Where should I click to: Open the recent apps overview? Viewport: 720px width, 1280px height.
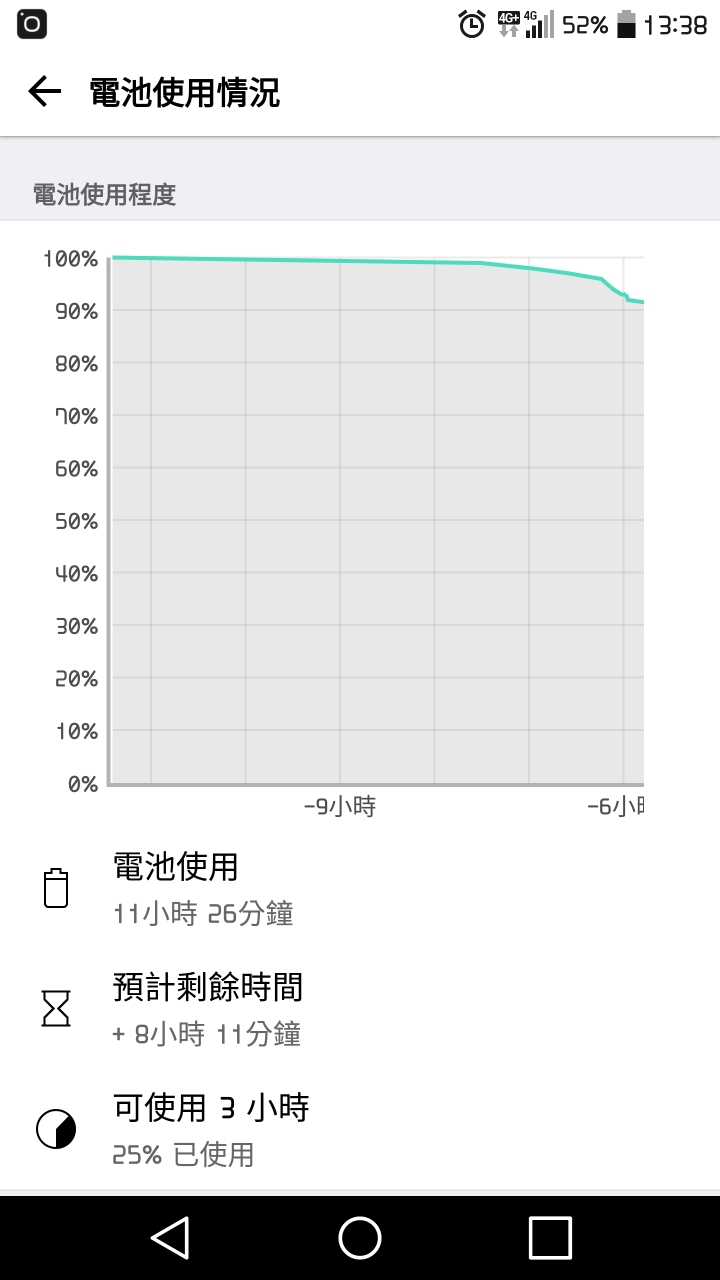pyautogui.click(x=549, y=1238)
